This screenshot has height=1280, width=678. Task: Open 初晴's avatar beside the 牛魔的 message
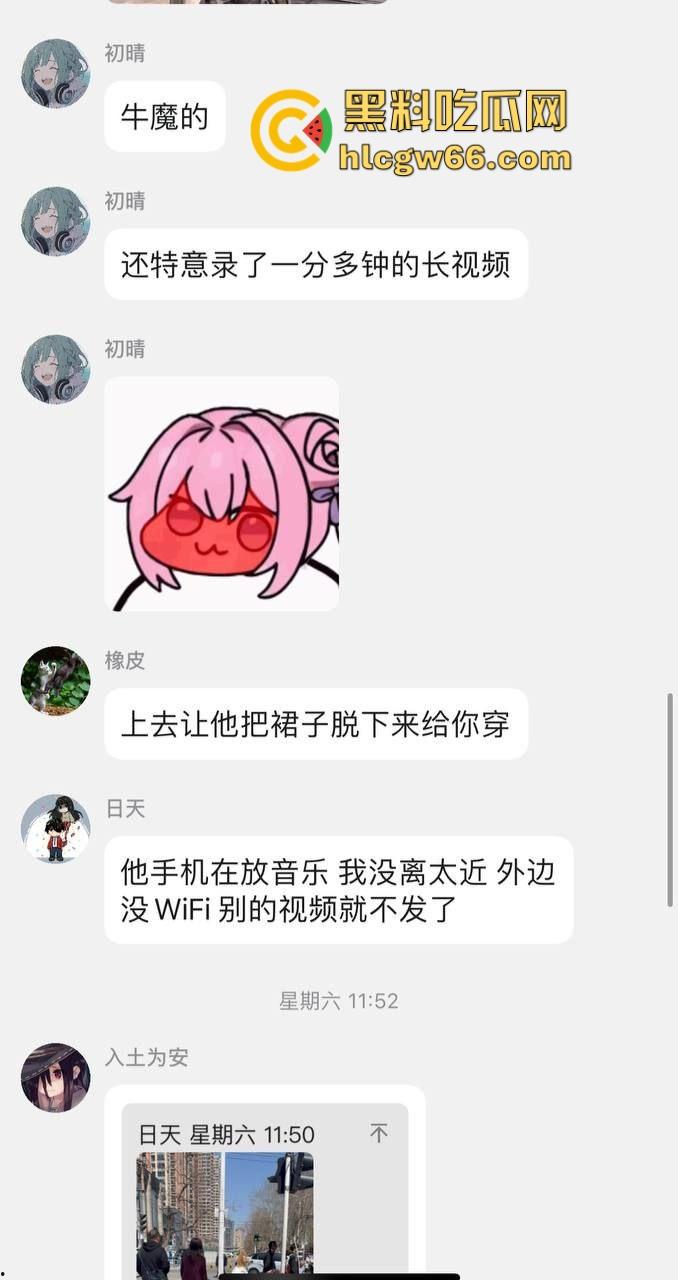[56, 74]
